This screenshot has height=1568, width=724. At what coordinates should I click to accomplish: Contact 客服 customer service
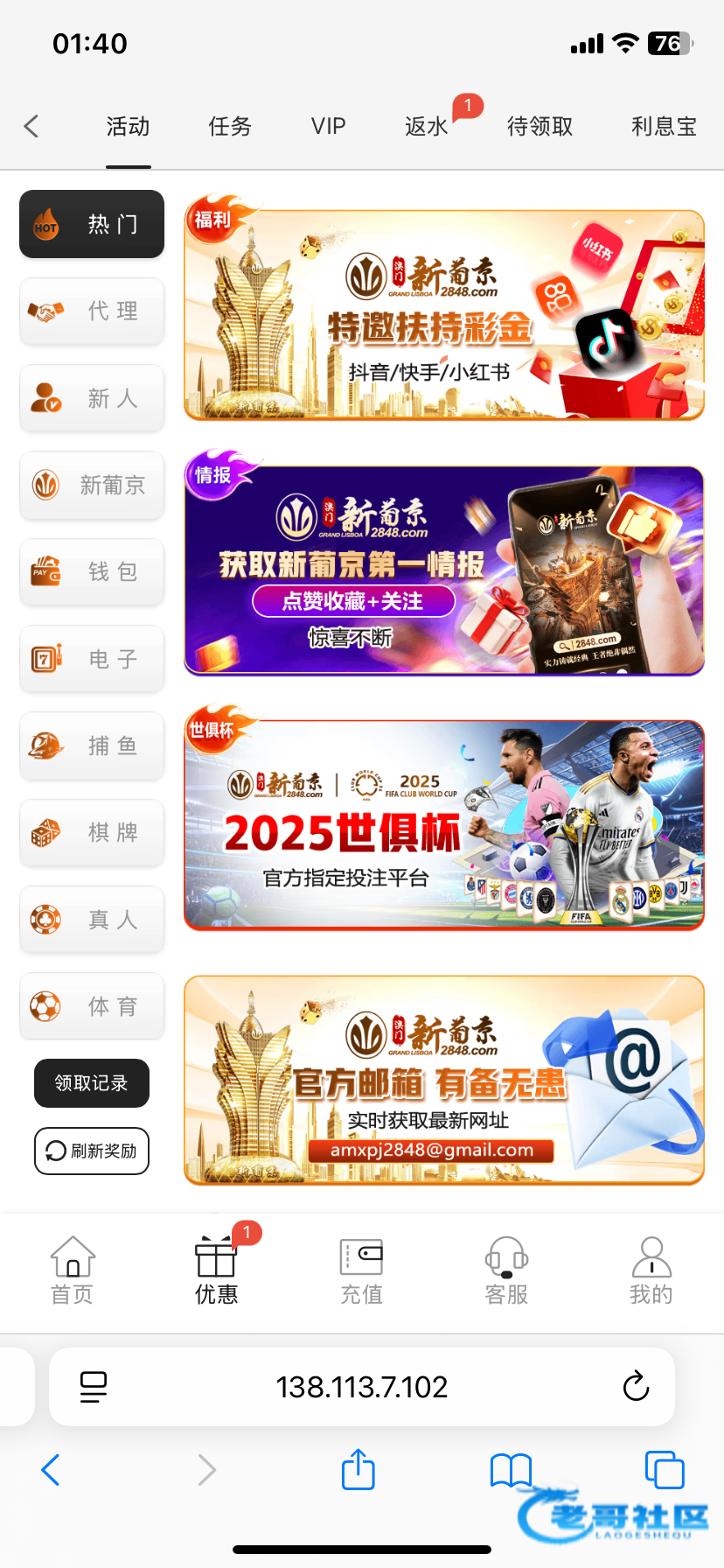coord(506,1270)
